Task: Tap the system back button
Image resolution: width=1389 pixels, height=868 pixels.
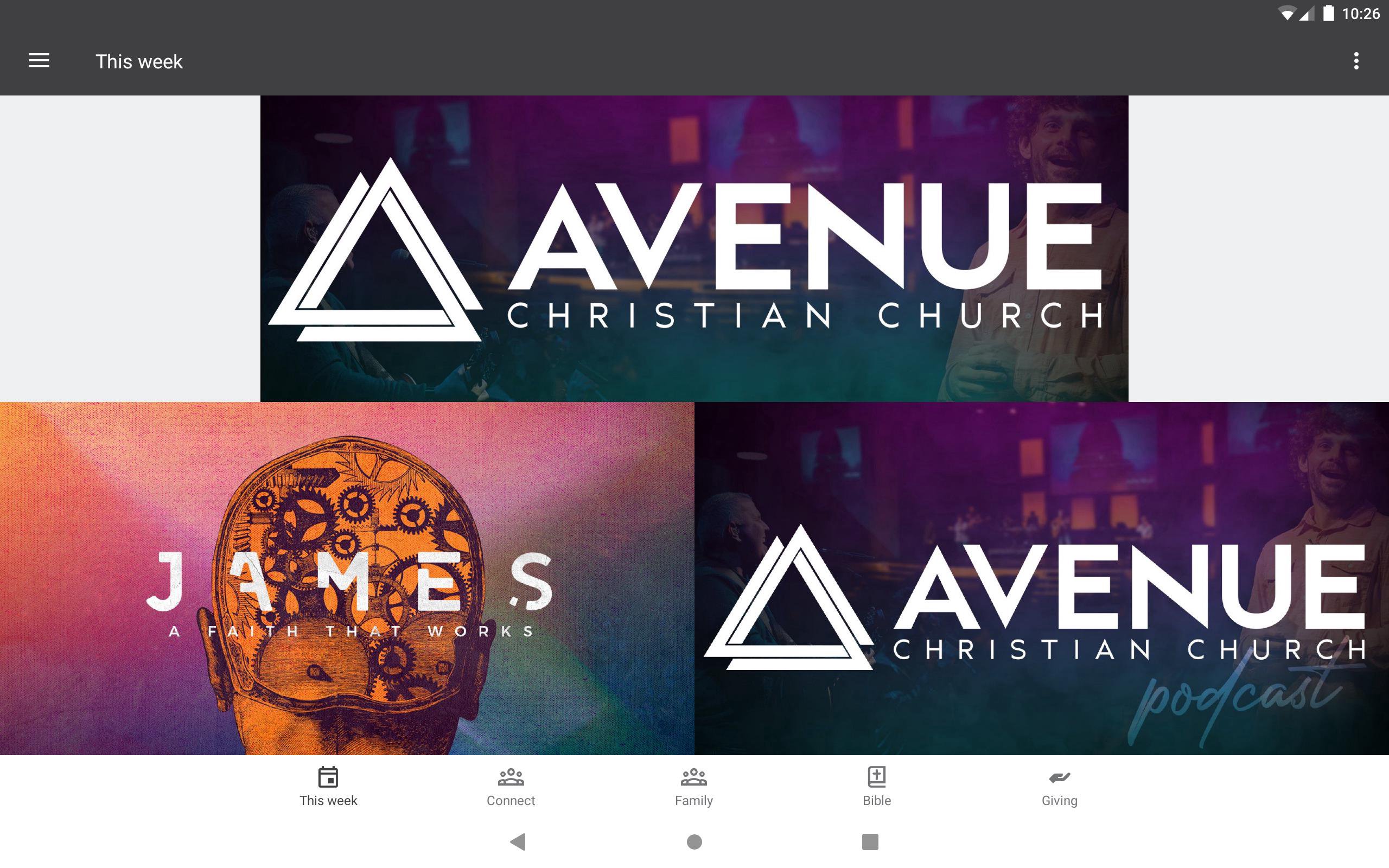Action: coord(518,841)
